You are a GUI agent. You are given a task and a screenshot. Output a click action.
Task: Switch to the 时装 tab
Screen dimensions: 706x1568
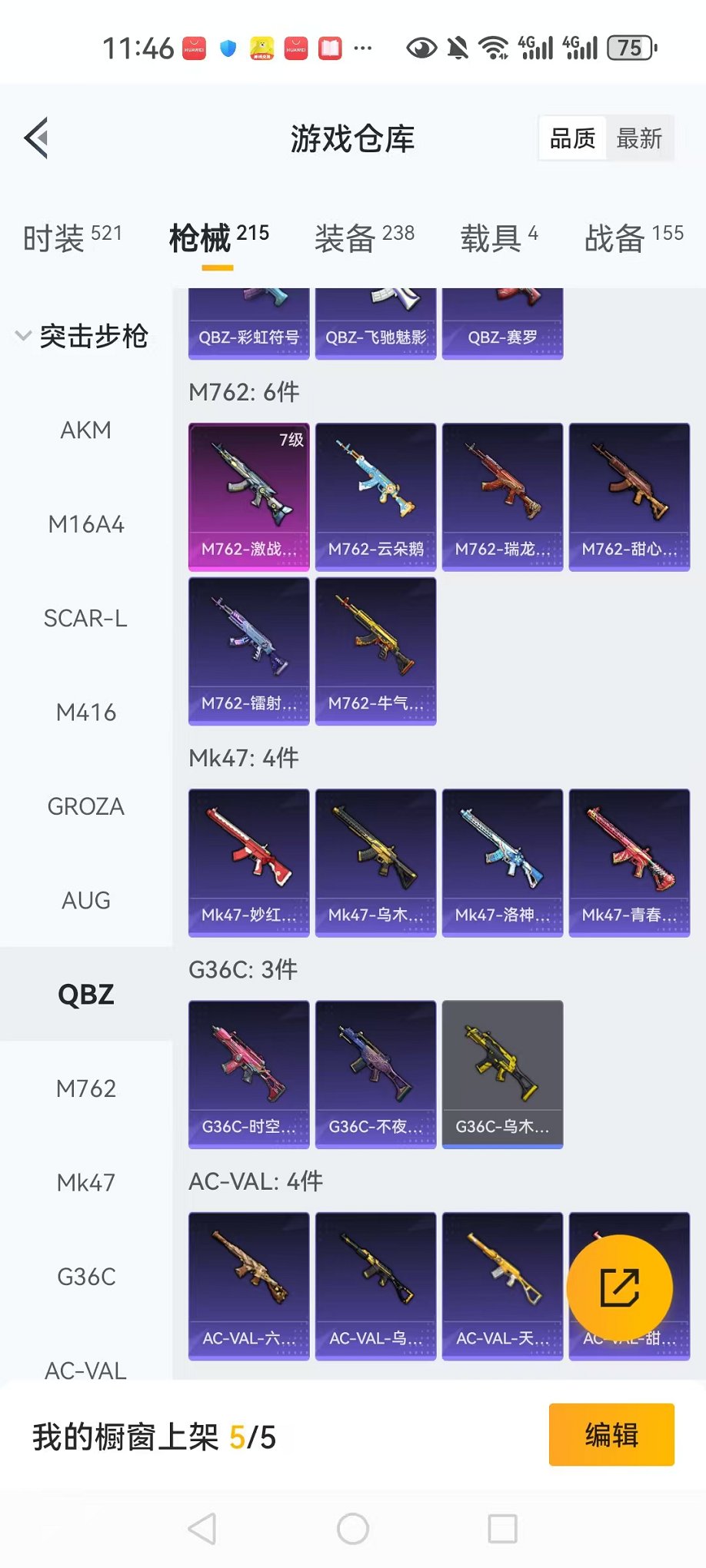[x=72, y=238]
